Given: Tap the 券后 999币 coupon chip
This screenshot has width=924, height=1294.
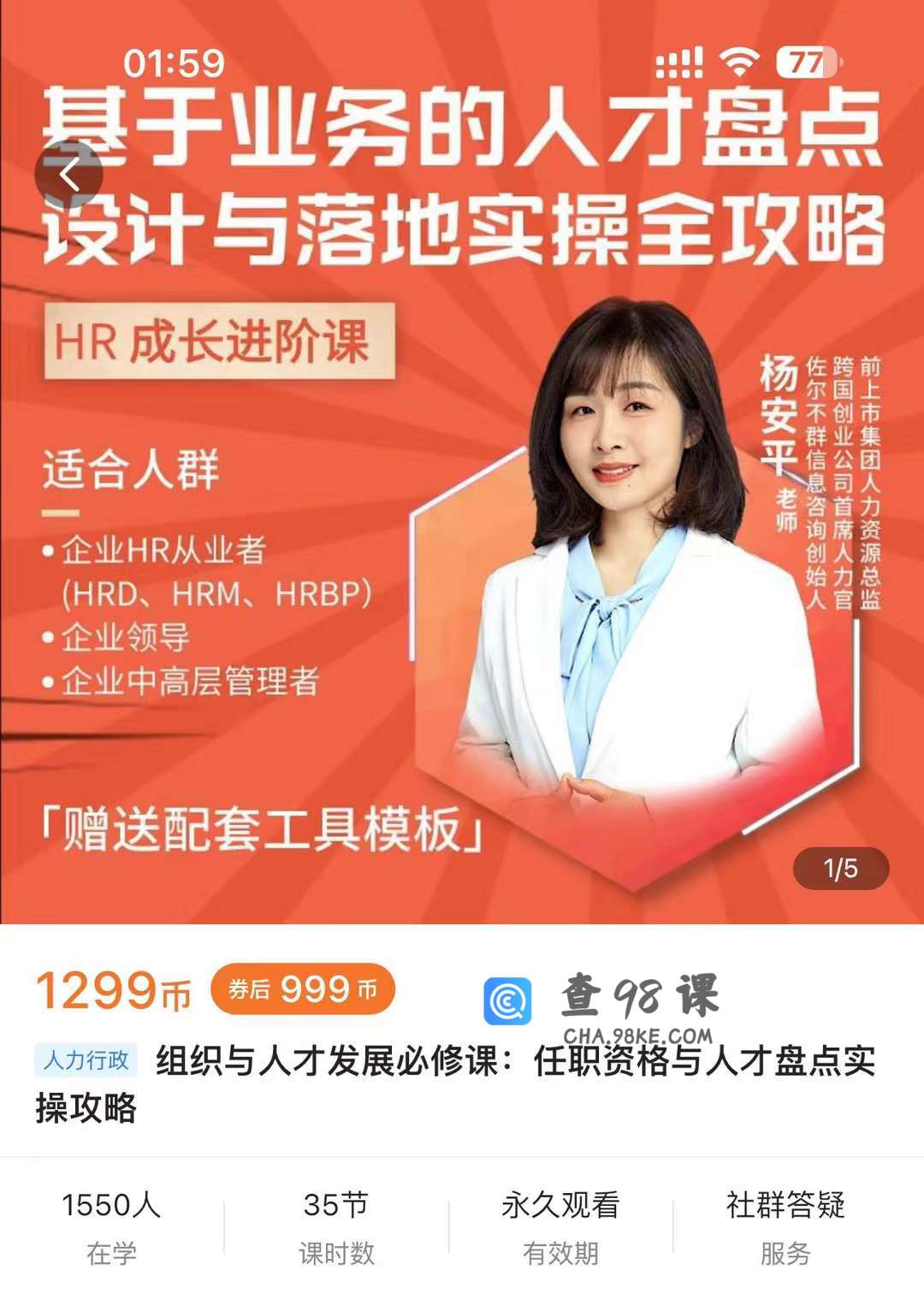Looking at the screenshot, I should click(302, 990).
